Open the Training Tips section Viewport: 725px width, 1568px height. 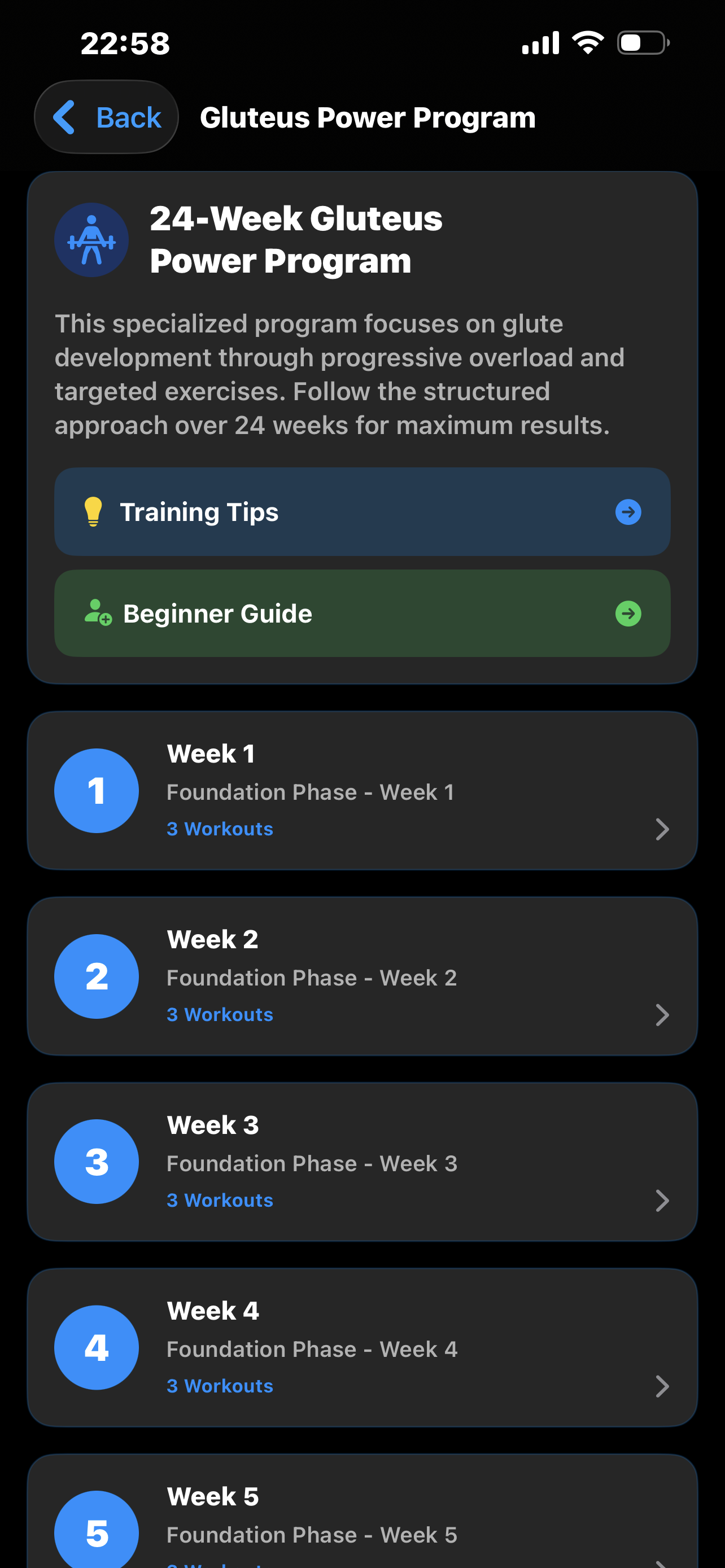tap(362, 512)
